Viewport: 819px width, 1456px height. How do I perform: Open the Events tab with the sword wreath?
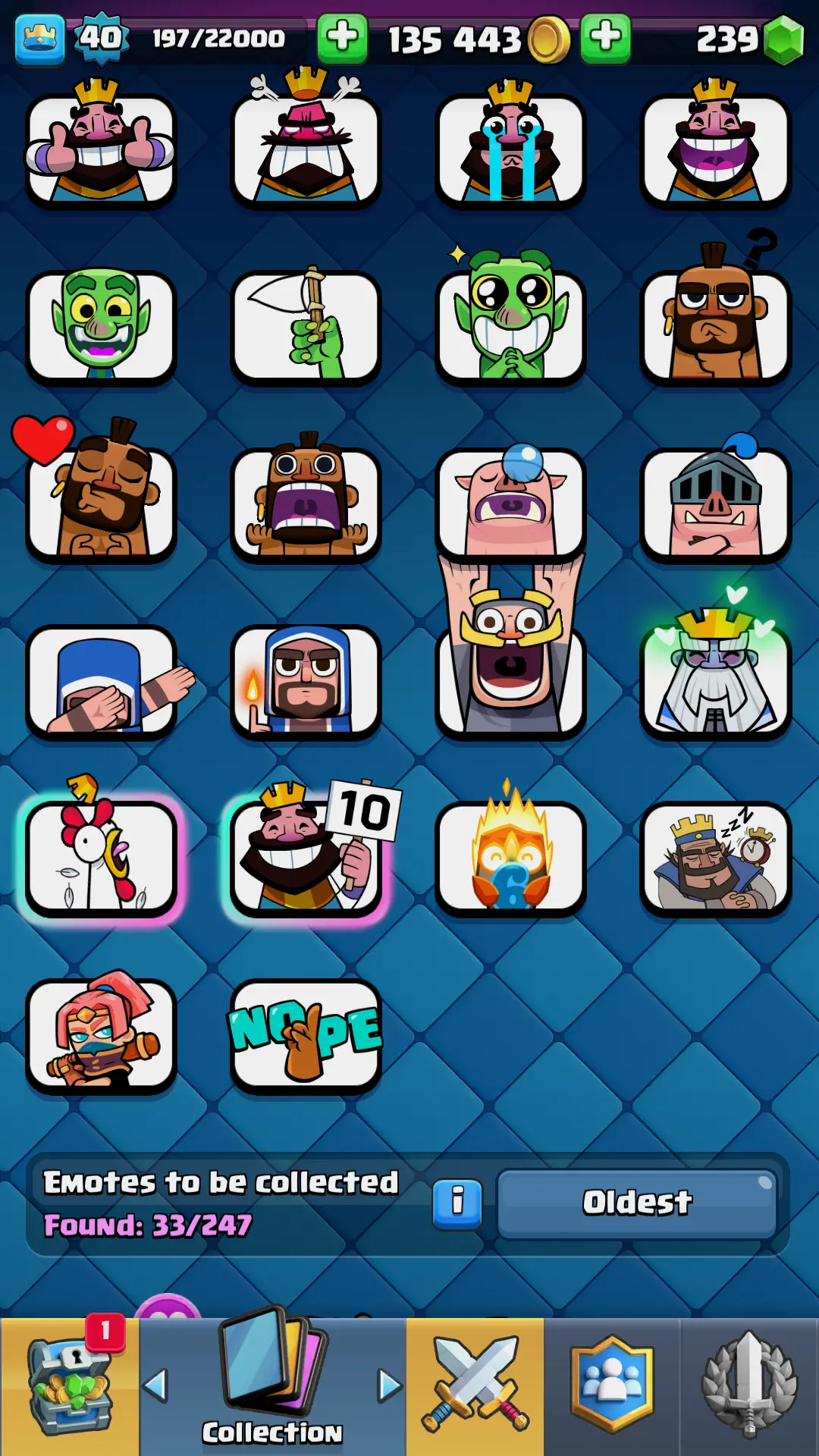pyautogui.click(x=749, y=1386)
